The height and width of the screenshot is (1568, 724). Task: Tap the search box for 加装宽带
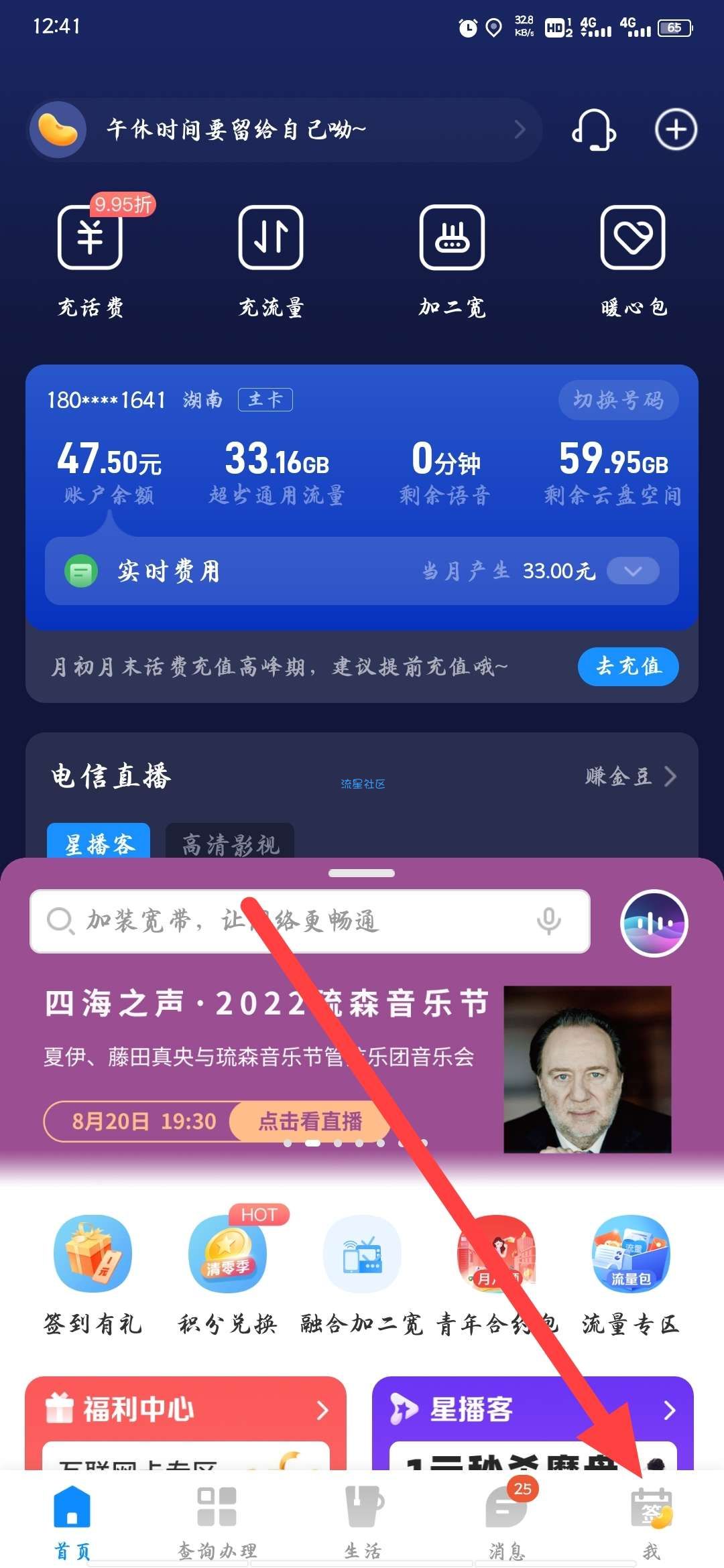point(288,921)
